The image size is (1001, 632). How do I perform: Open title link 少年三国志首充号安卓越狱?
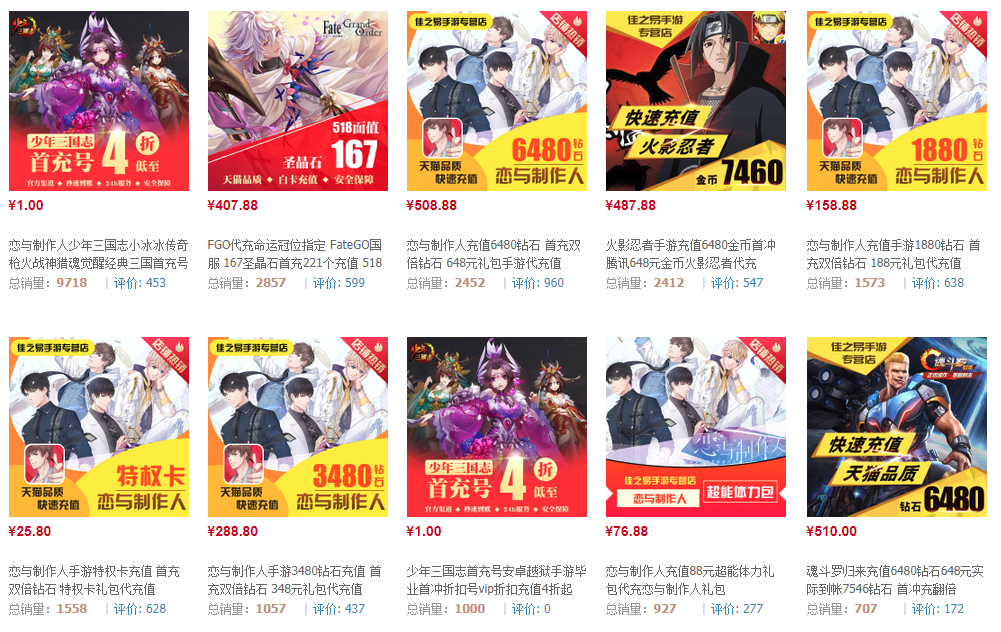coord(497,580)
